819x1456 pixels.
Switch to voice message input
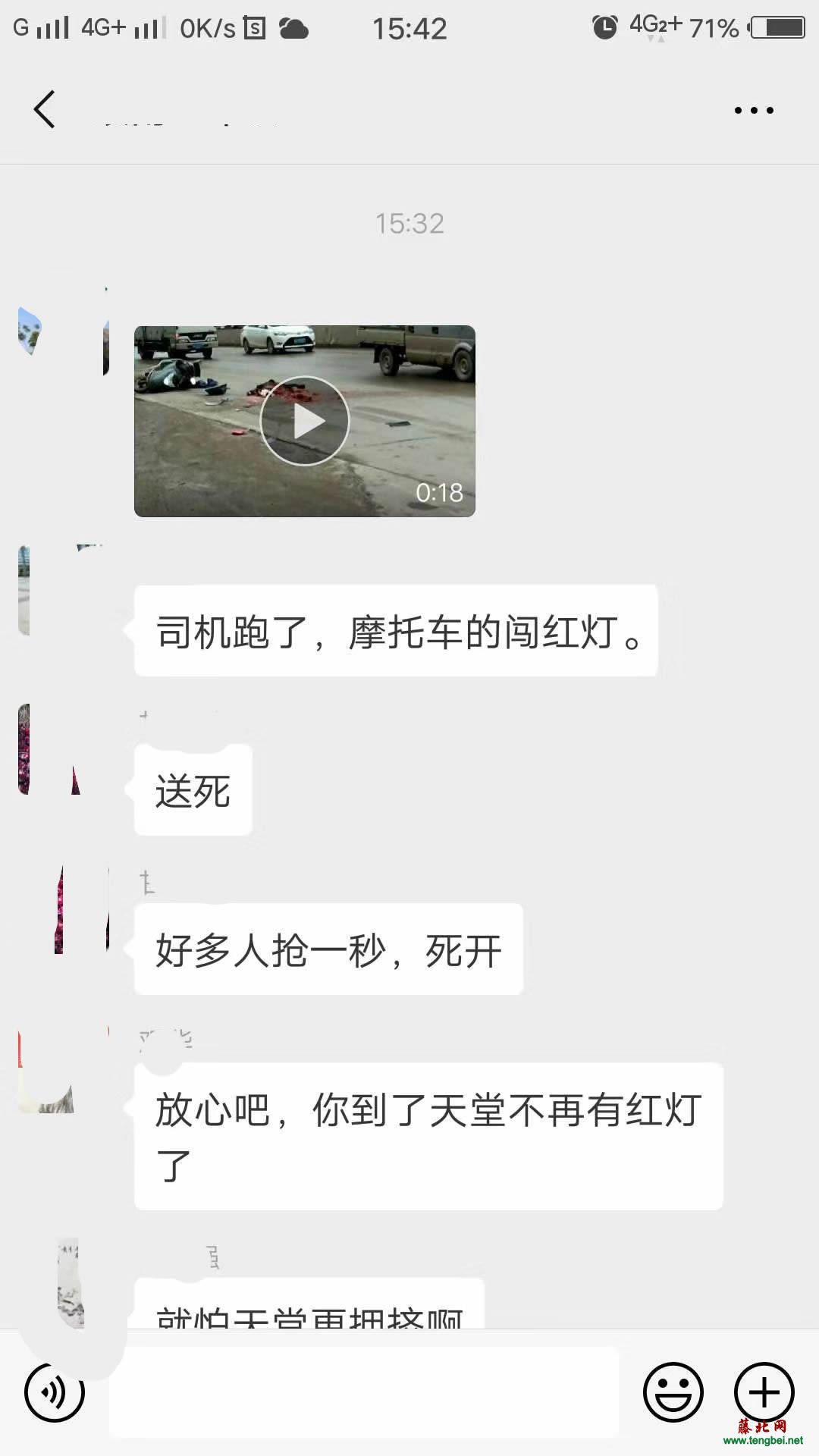[x=55, y=1392]
